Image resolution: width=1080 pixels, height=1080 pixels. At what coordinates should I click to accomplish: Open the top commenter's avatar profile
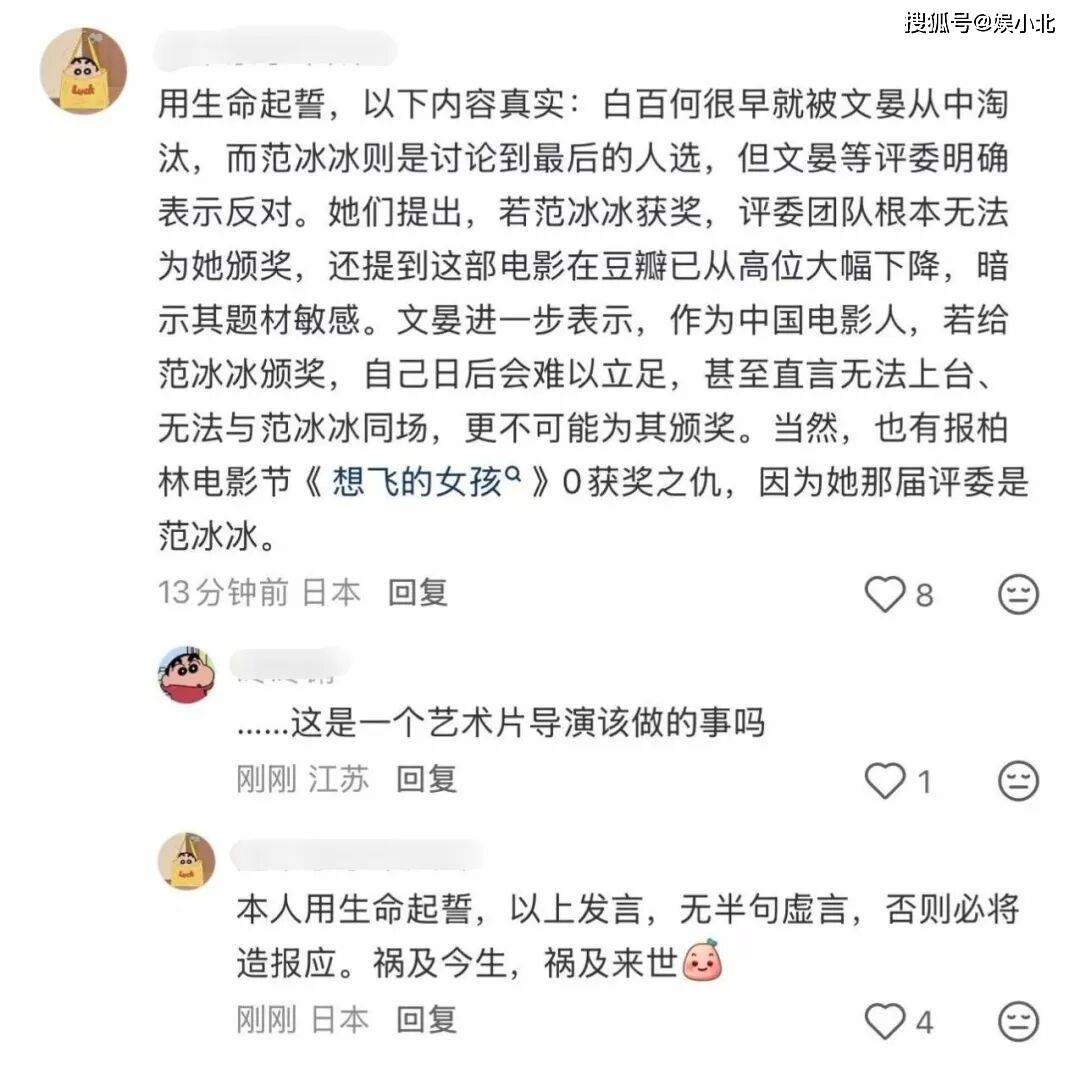click(83, 71)
